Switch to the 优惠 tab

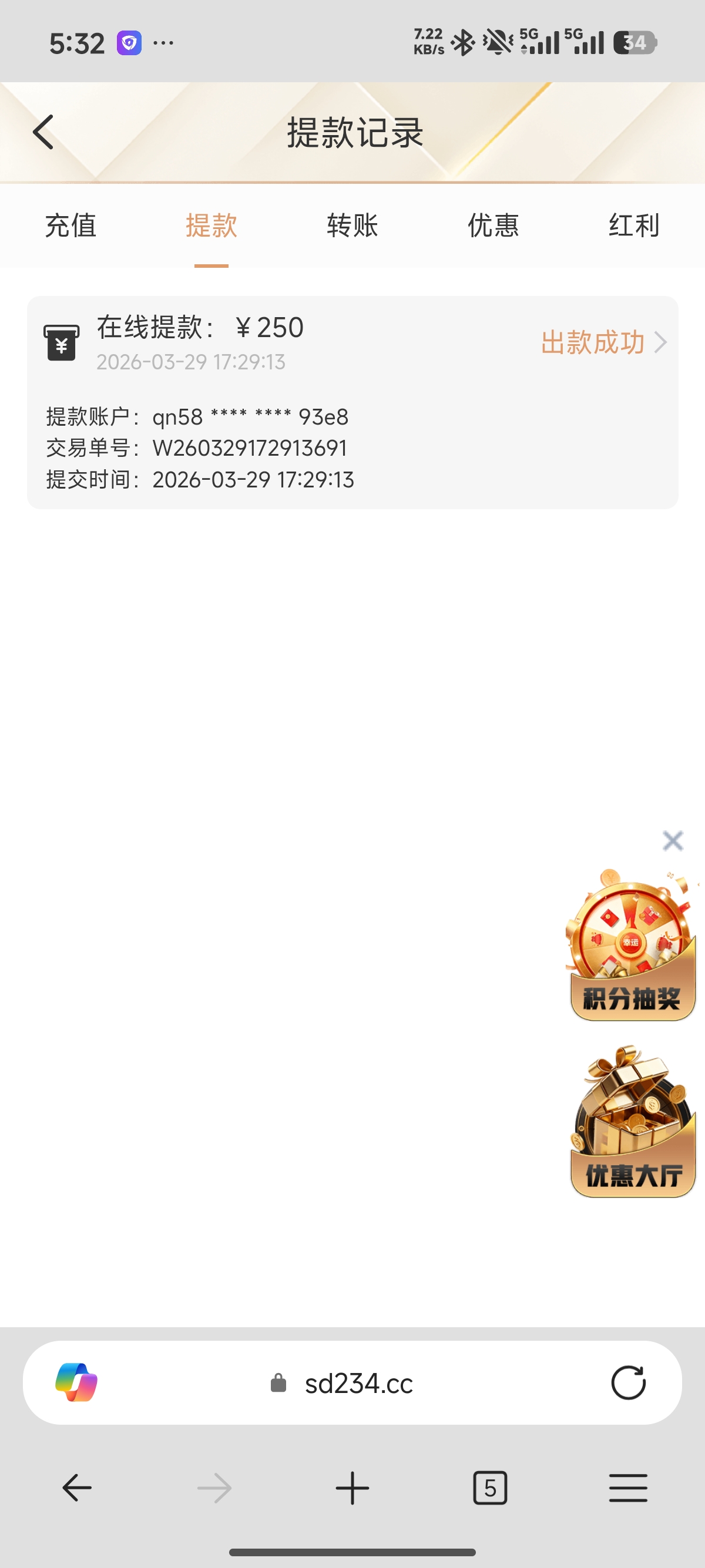493,226
